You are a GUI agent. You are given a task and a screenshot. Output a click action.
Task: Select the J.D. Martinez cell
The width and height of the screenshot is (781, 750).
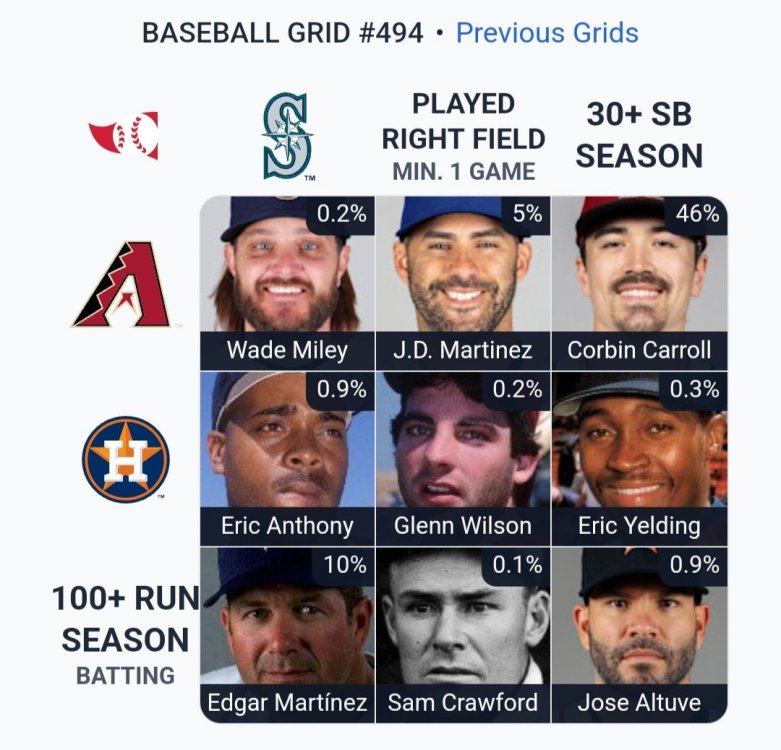(x=463, y=283)
